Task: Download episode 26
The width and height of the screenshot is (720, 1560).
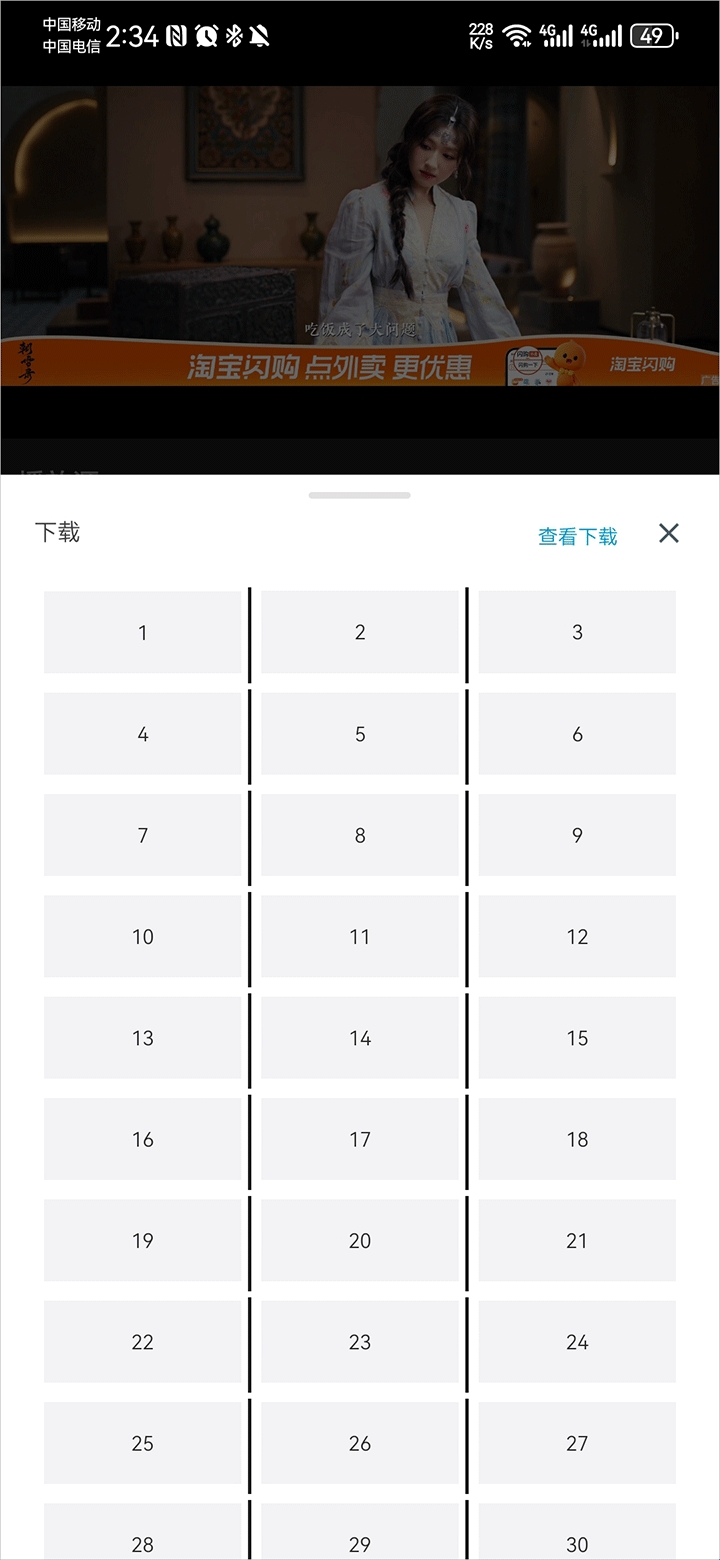Action: pos(360,1443)
